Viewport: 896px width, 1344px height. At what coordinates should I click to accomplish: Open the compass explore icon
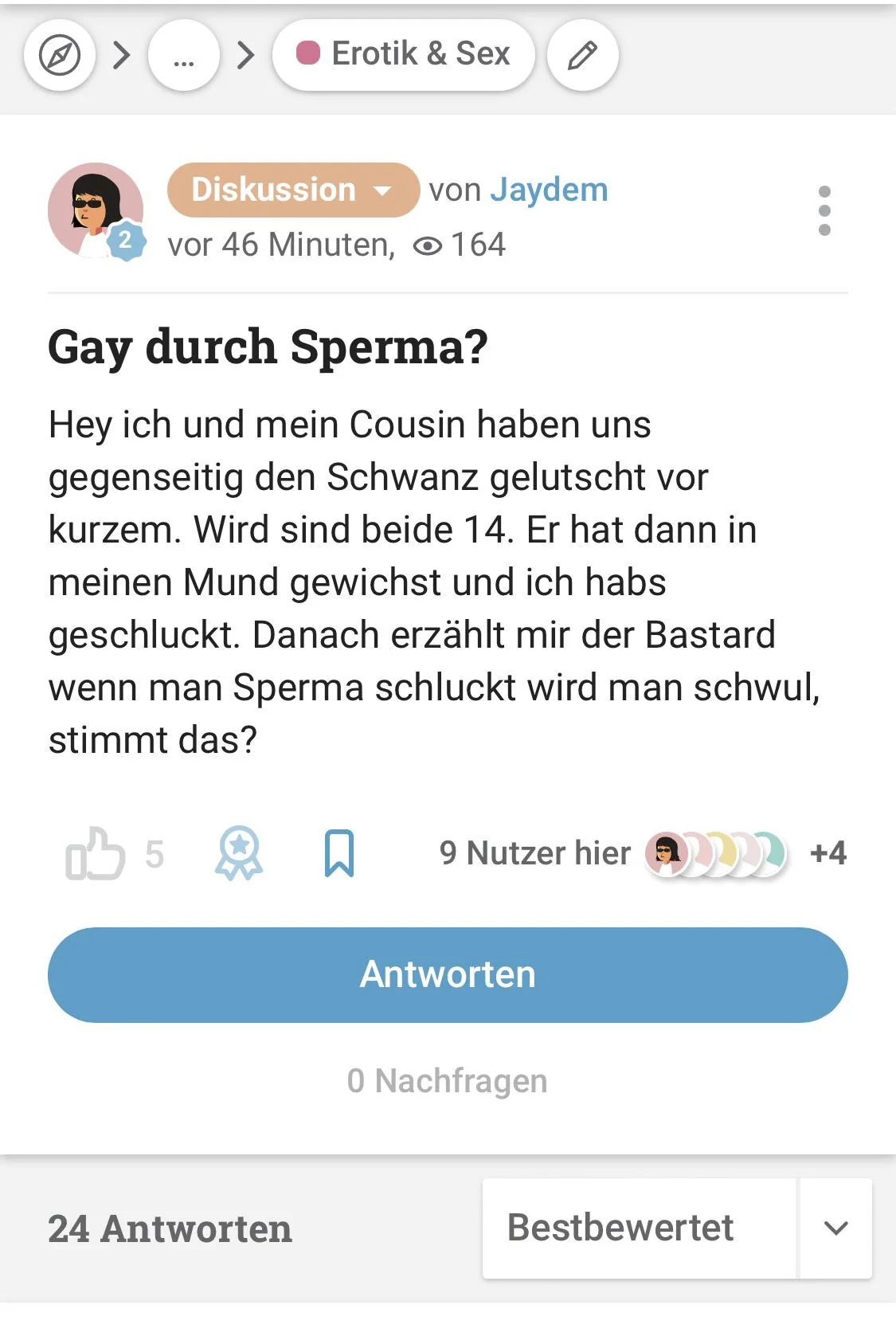pyautogui.click(x=60, y=56)
